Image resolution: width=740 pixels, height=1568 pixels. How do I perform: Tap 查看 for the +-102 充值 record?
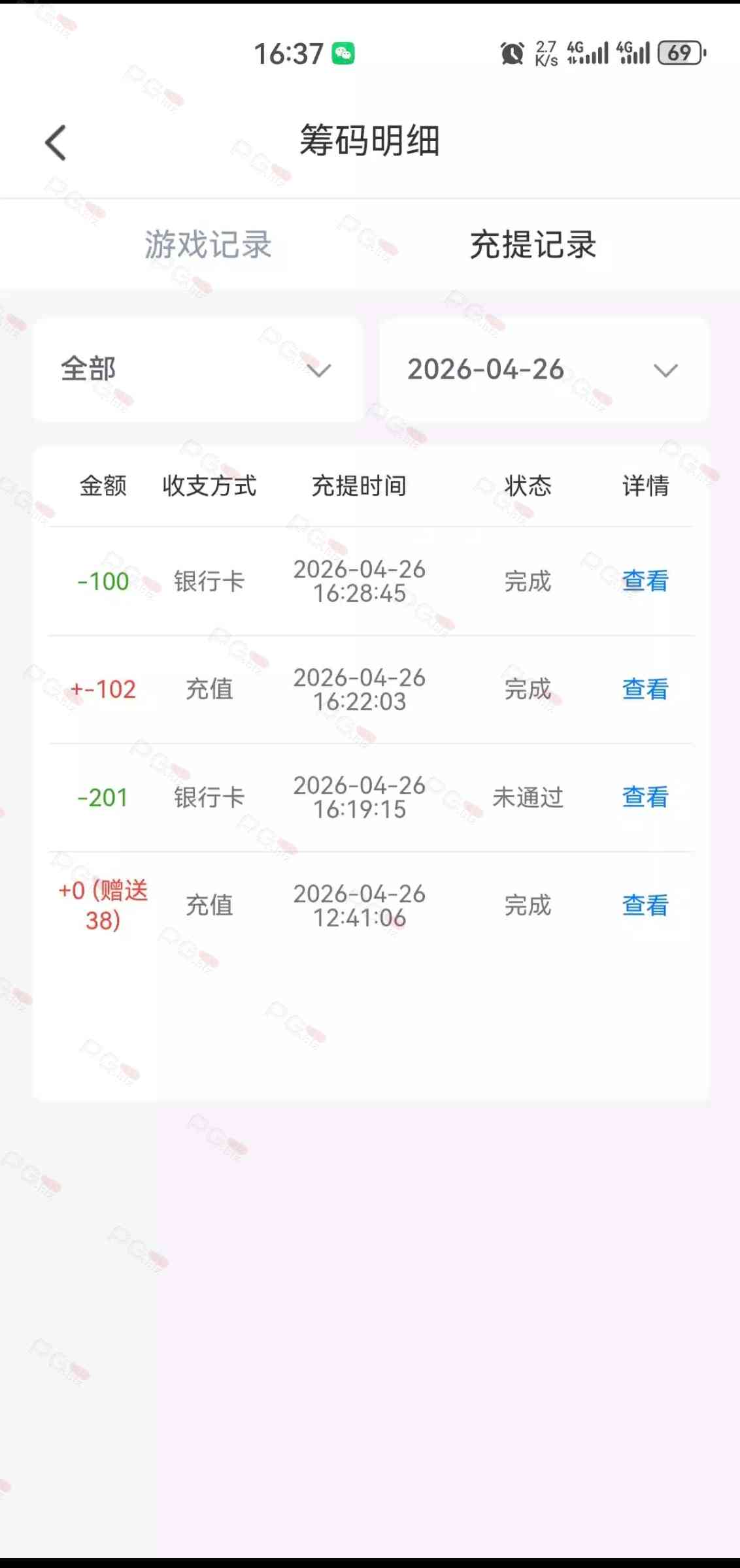pos(645,689)
